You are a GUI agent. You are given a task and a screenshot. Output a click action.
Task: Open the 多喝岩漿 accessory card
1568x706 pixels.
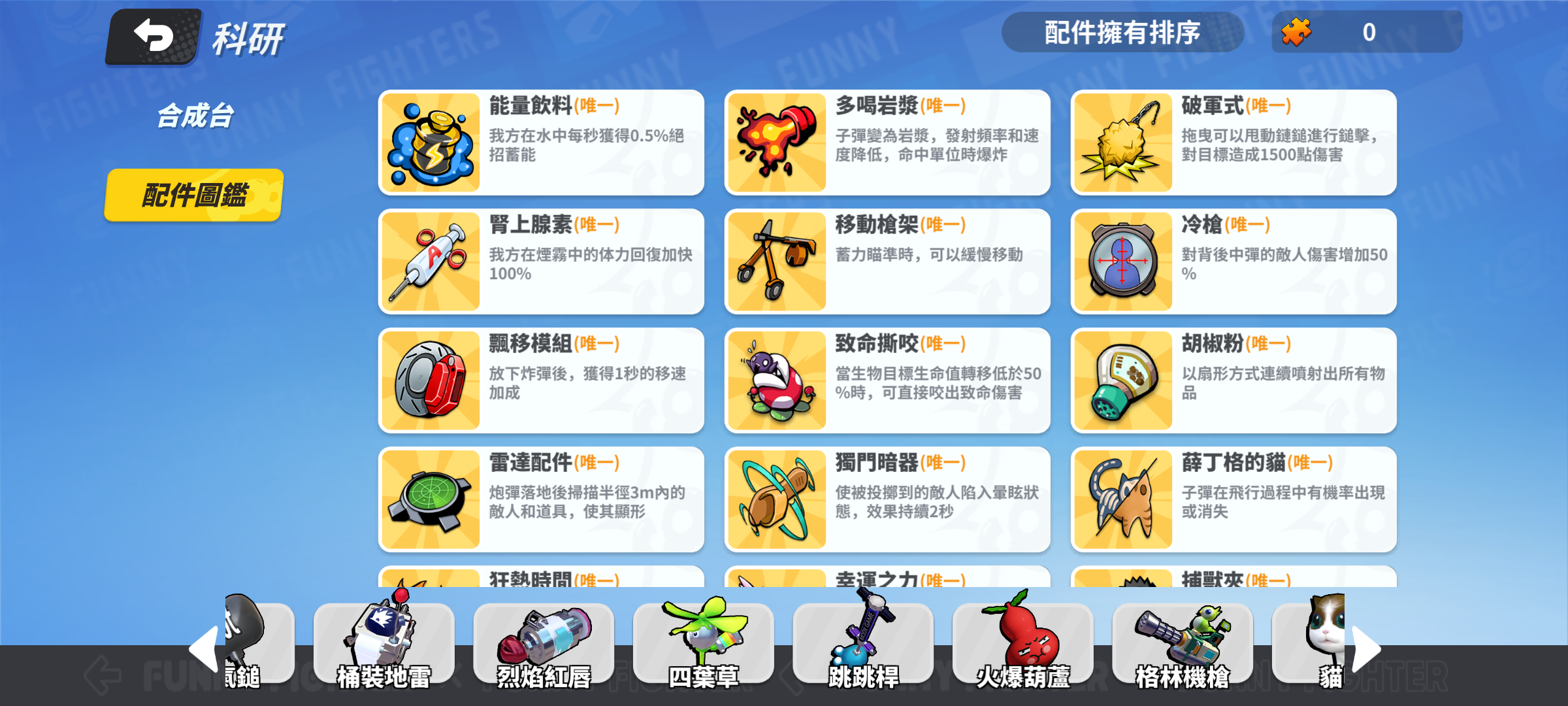887,143
